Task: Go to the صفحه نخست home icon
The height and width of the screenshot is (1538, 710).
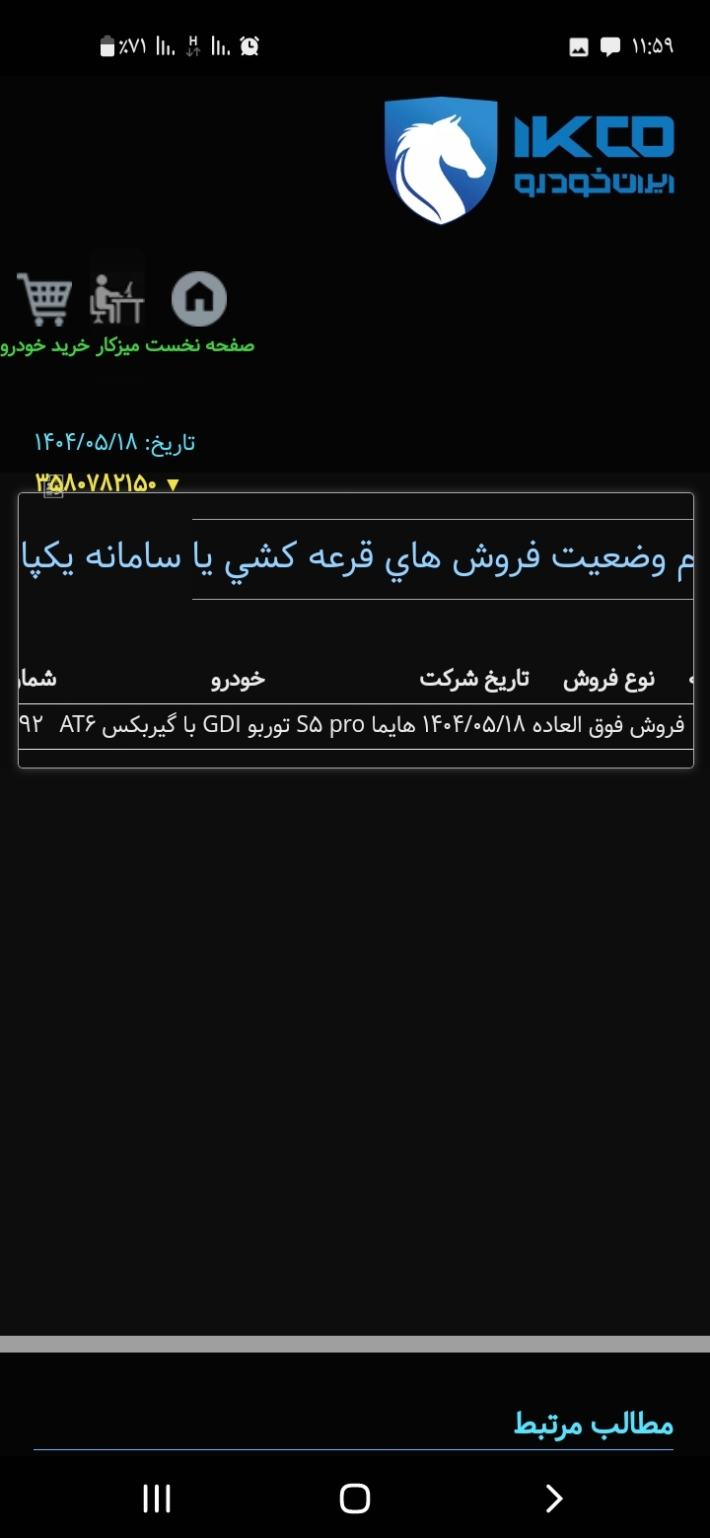Action: click(x=199, y=299)
